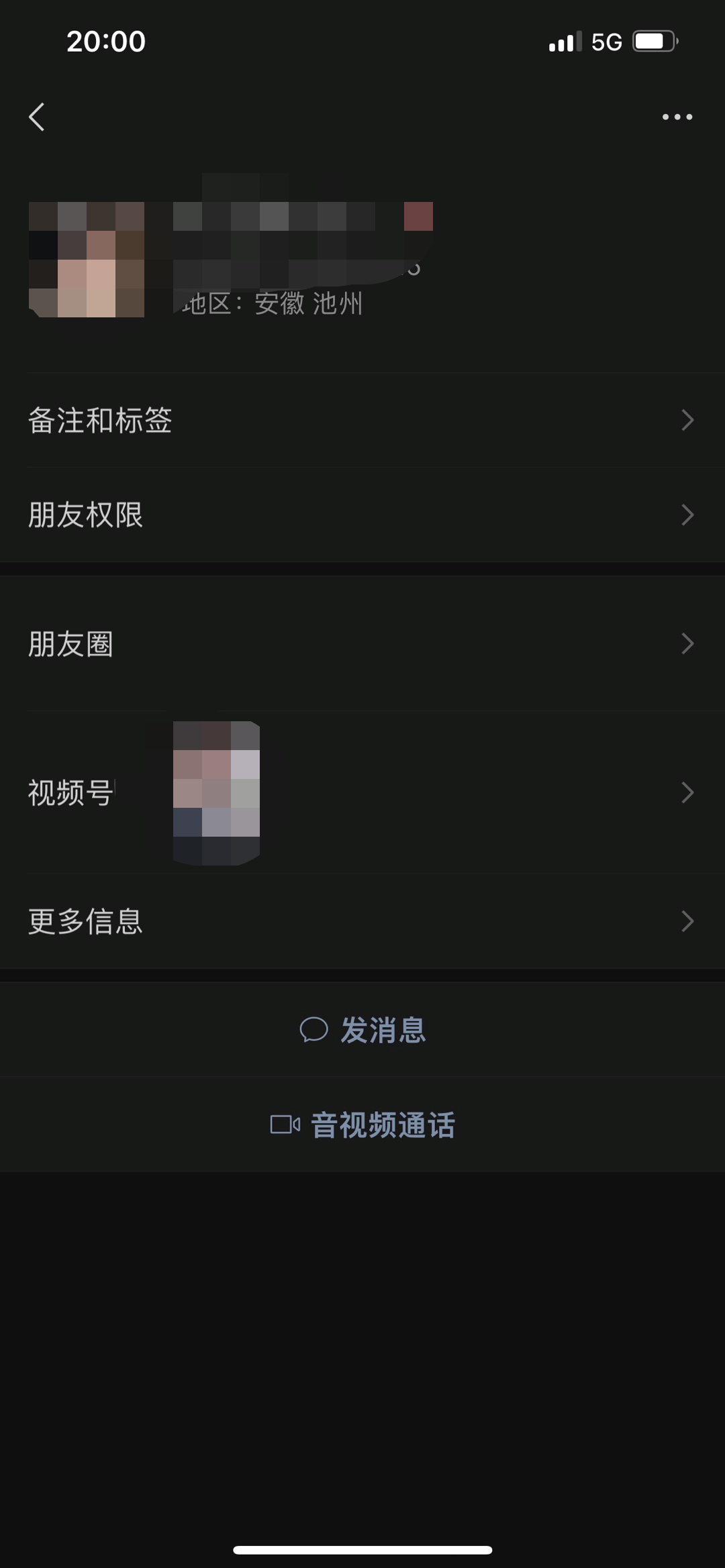The height and width of the screenshot is (1568, 725).
Task: Start a call with 音视频通话
Action: coord(362,1125)
